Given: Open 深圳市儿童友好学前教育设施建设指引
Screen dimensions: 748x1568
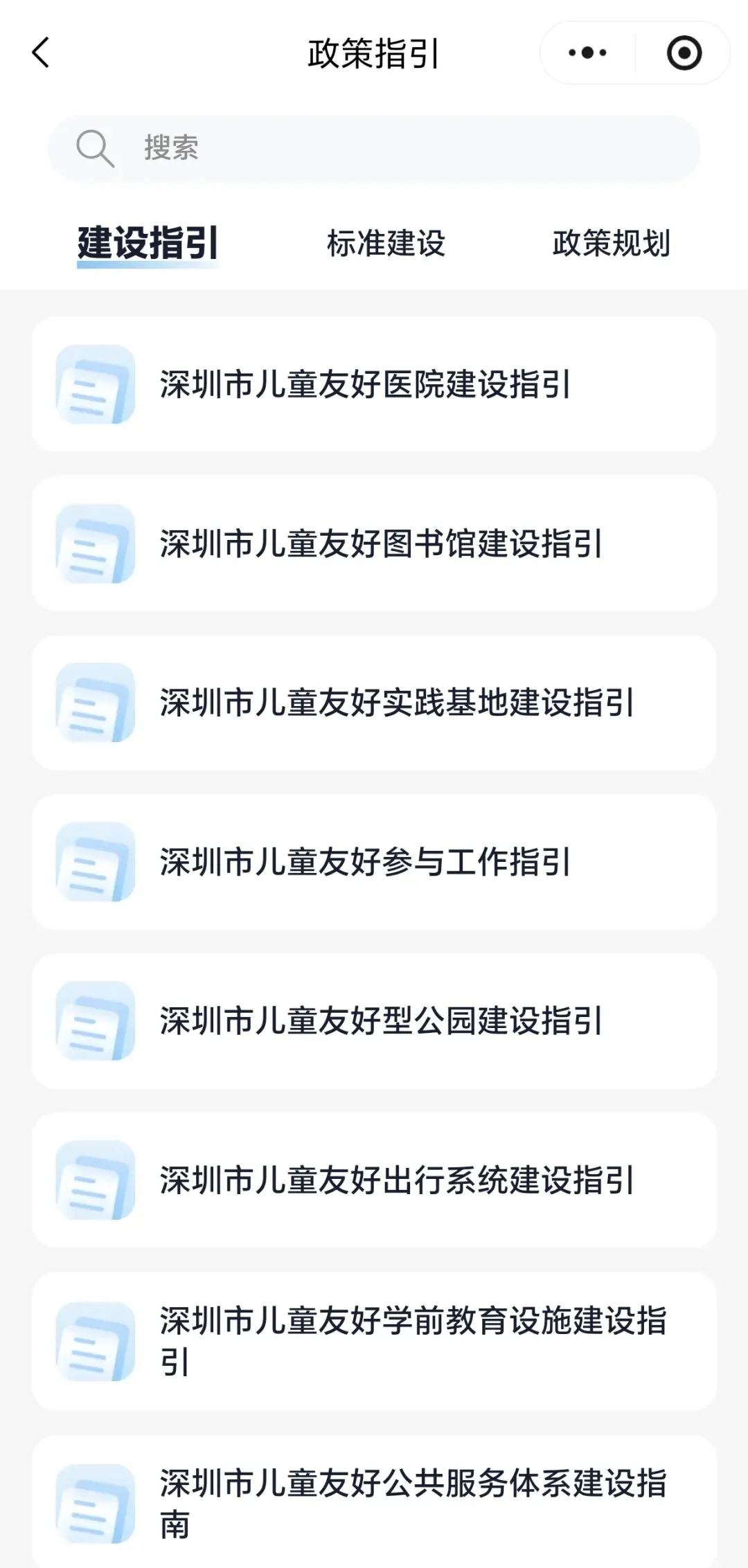Looking at the screenshot, I should tap(374, 1341).
